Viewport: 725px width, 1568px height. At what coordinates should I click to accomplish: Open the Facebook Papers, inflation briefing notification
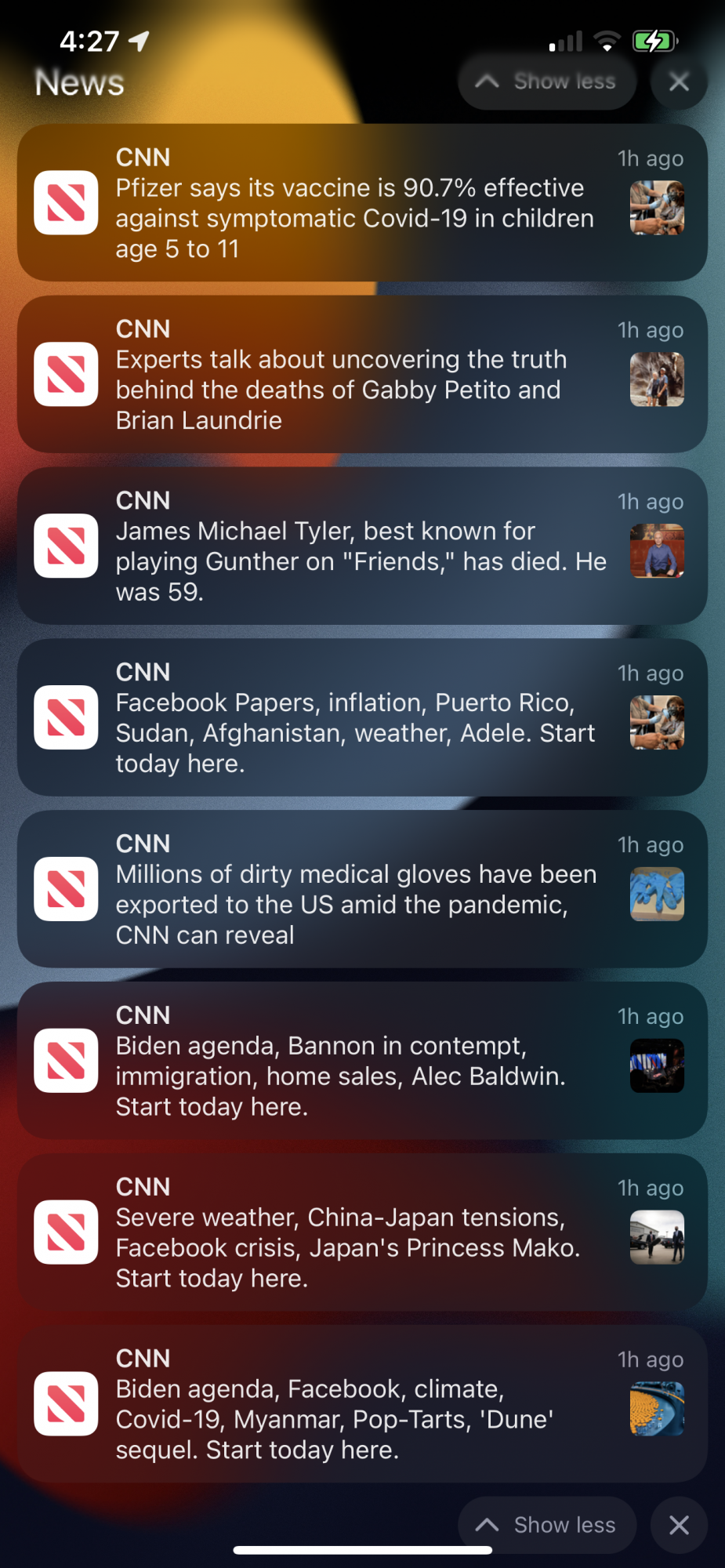pyautogui.click(x=362, y=718)
